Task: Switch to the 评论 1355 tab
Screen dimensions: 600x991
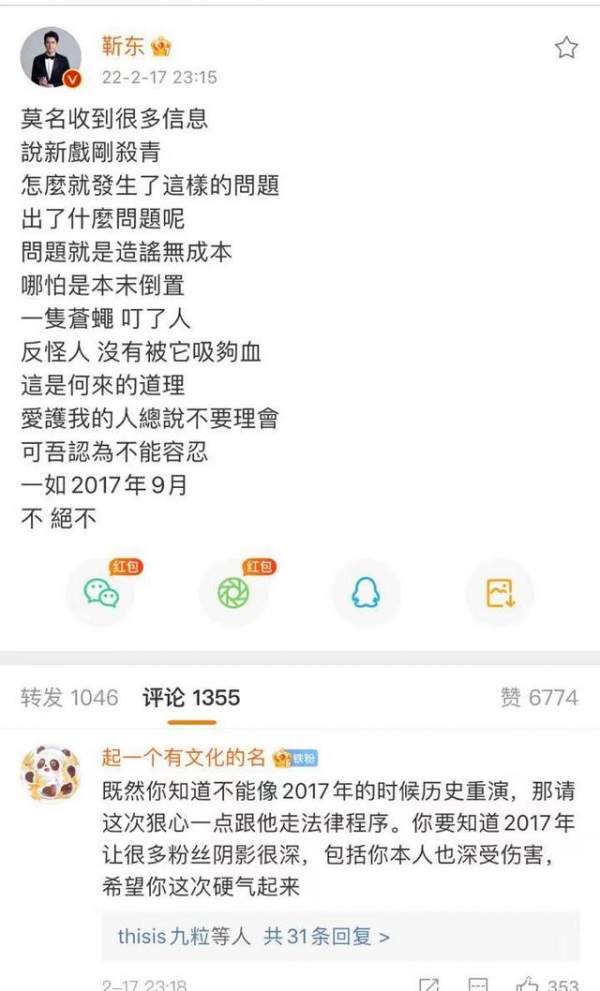Action: click(190, 697)
